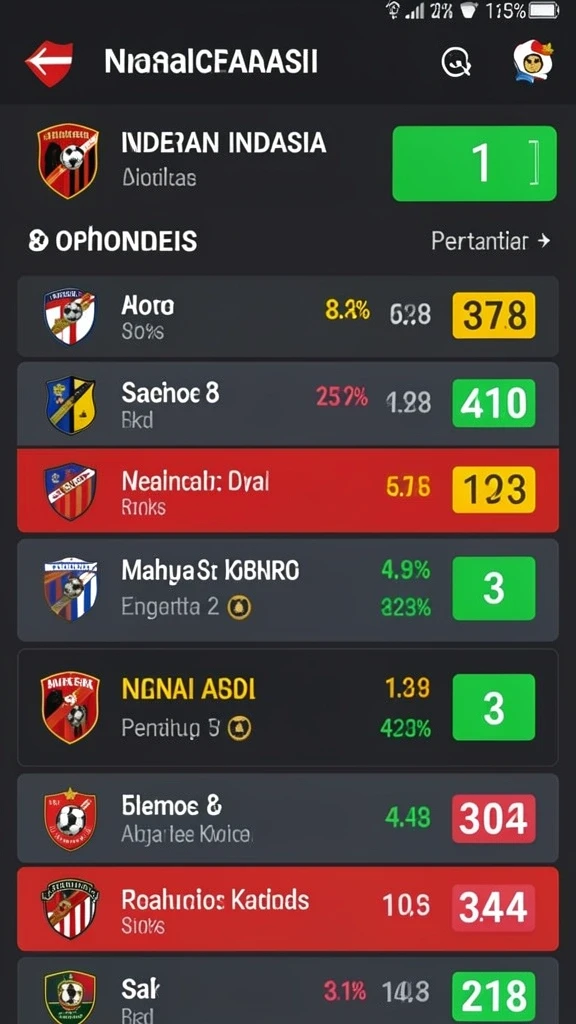Screen dimensions: 576x1024
Task: Open the Mahya St KBNRO row
Action: click(x=287, y=590)
